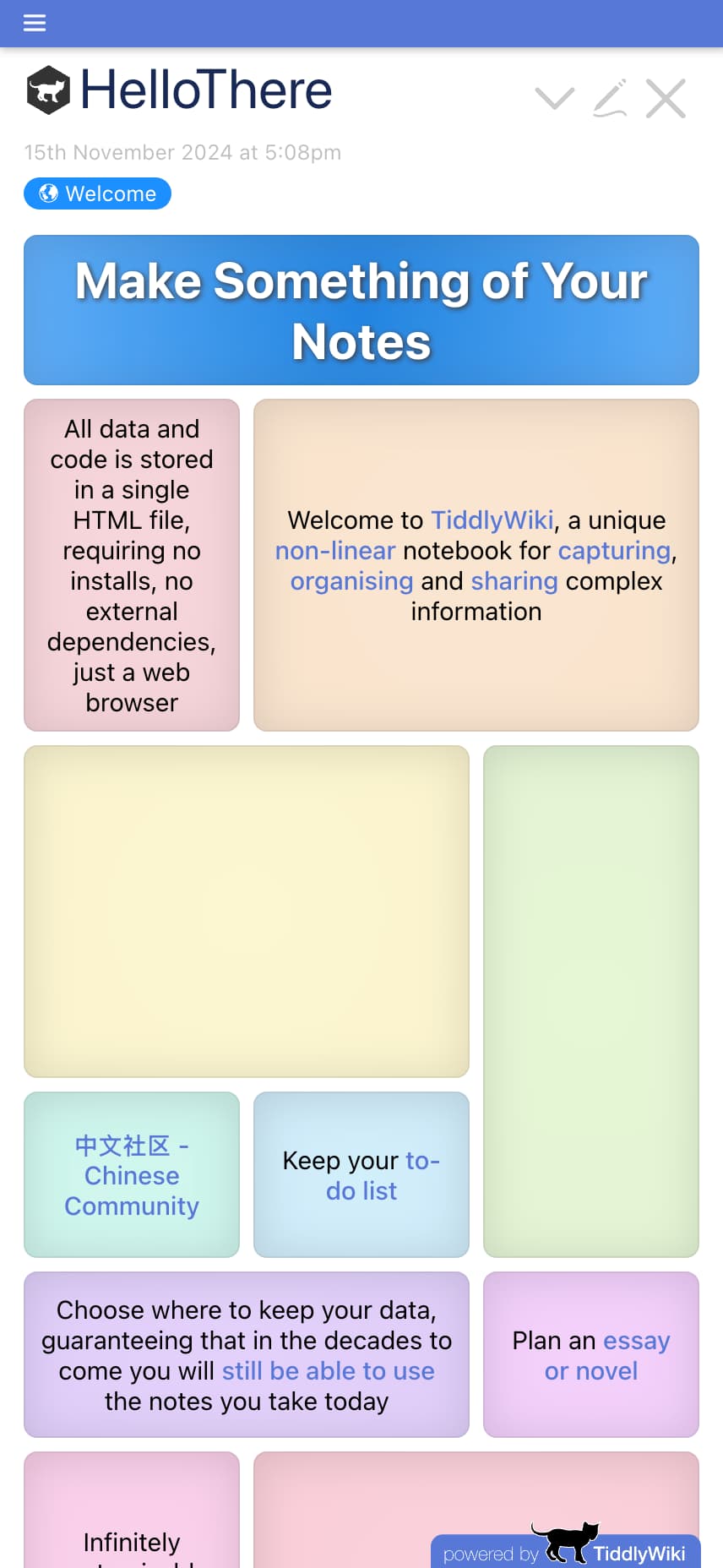Open the capturing link

pyautogui.click(x=614, y=551)
